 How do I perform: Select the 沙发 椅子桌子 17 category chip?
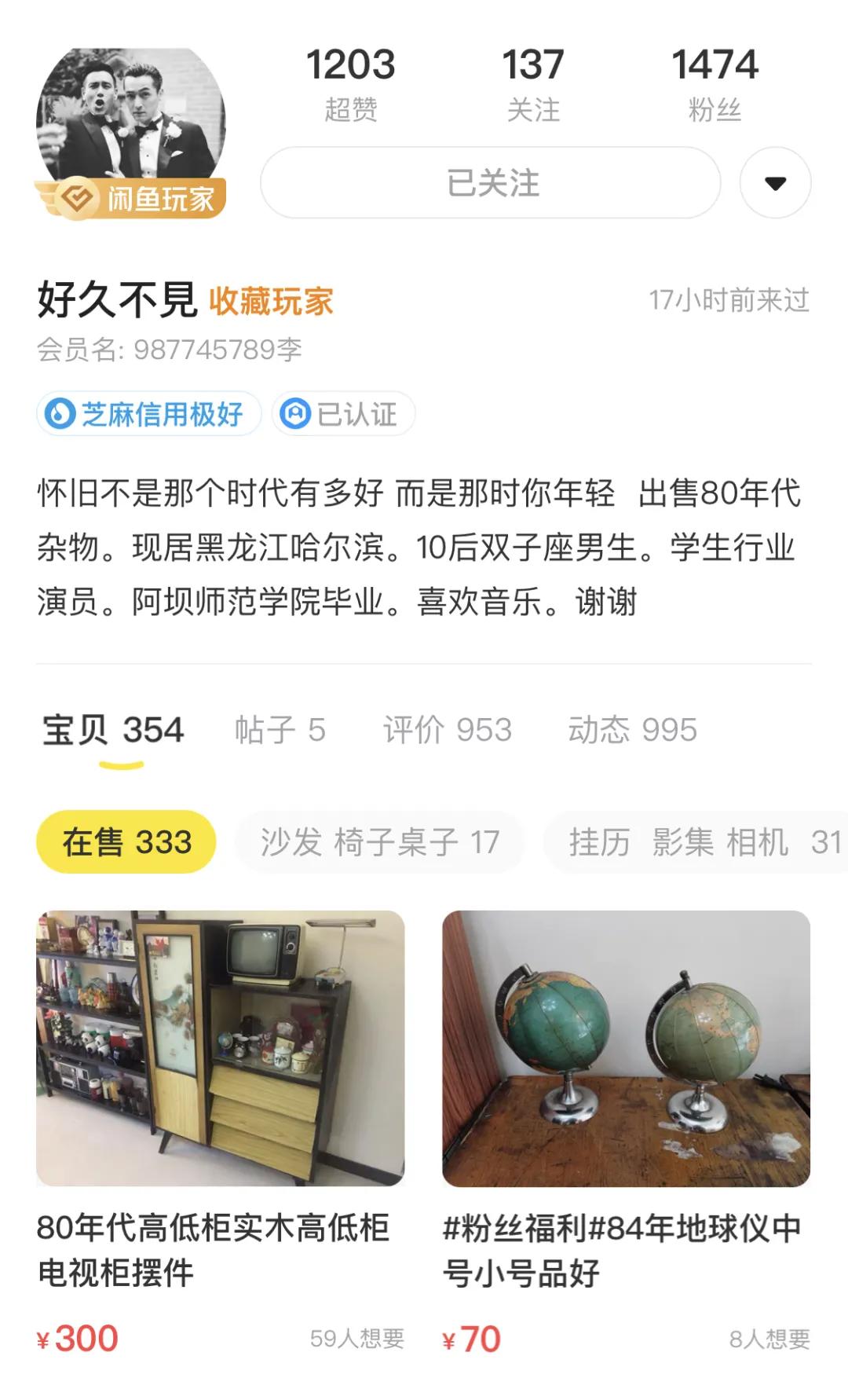[379, 842]
